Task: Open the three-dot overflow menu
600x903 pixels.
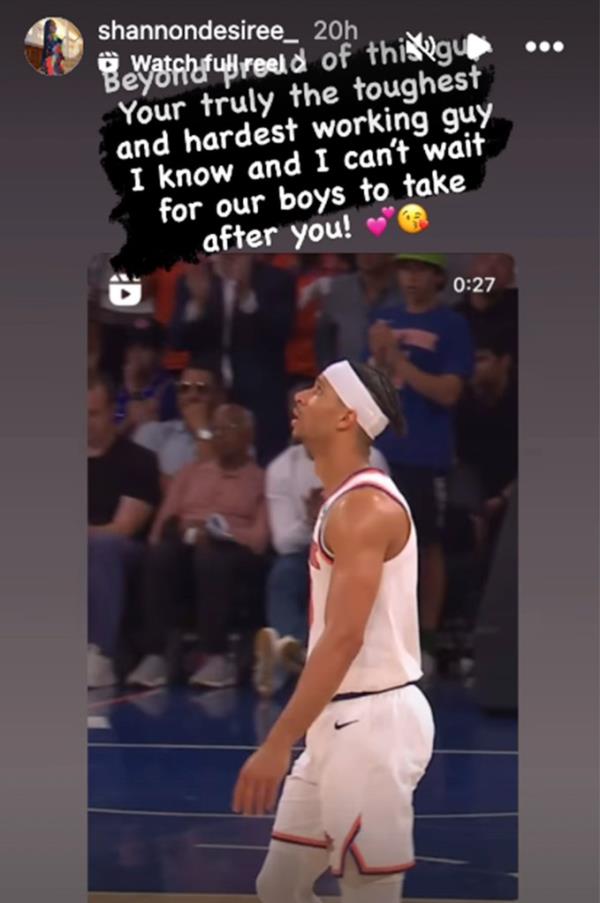Action: click(x=544, y=46)
